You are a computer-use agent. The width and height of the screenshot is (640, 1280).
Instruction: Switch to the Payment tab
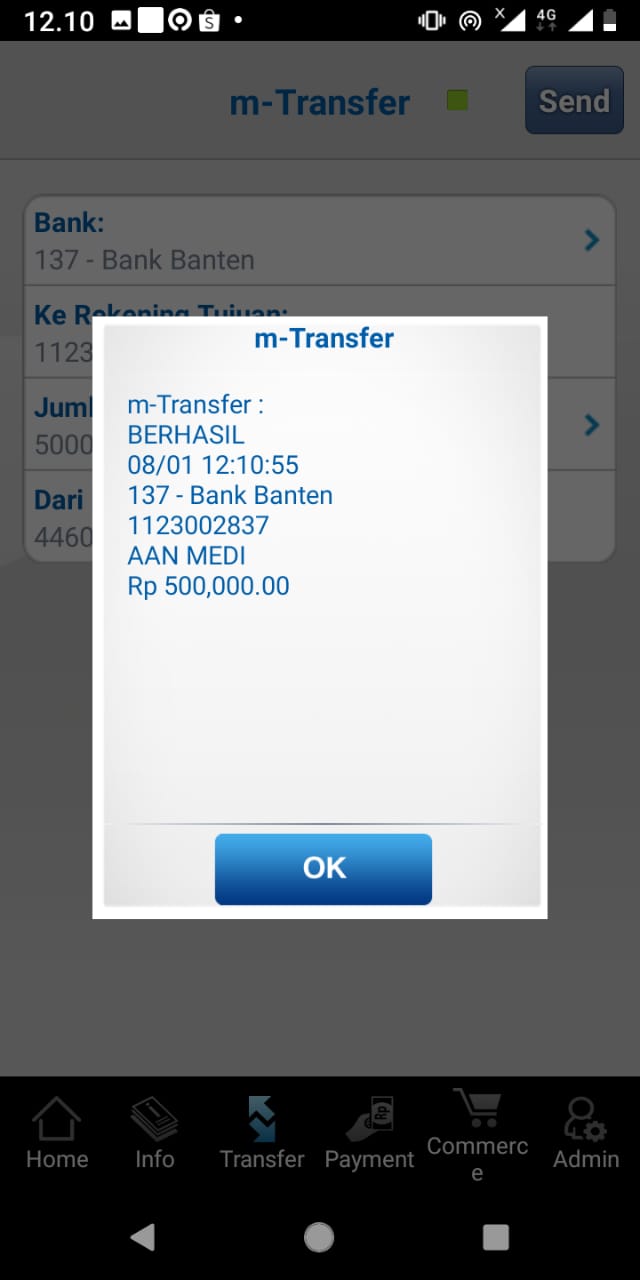[369, 1134]
